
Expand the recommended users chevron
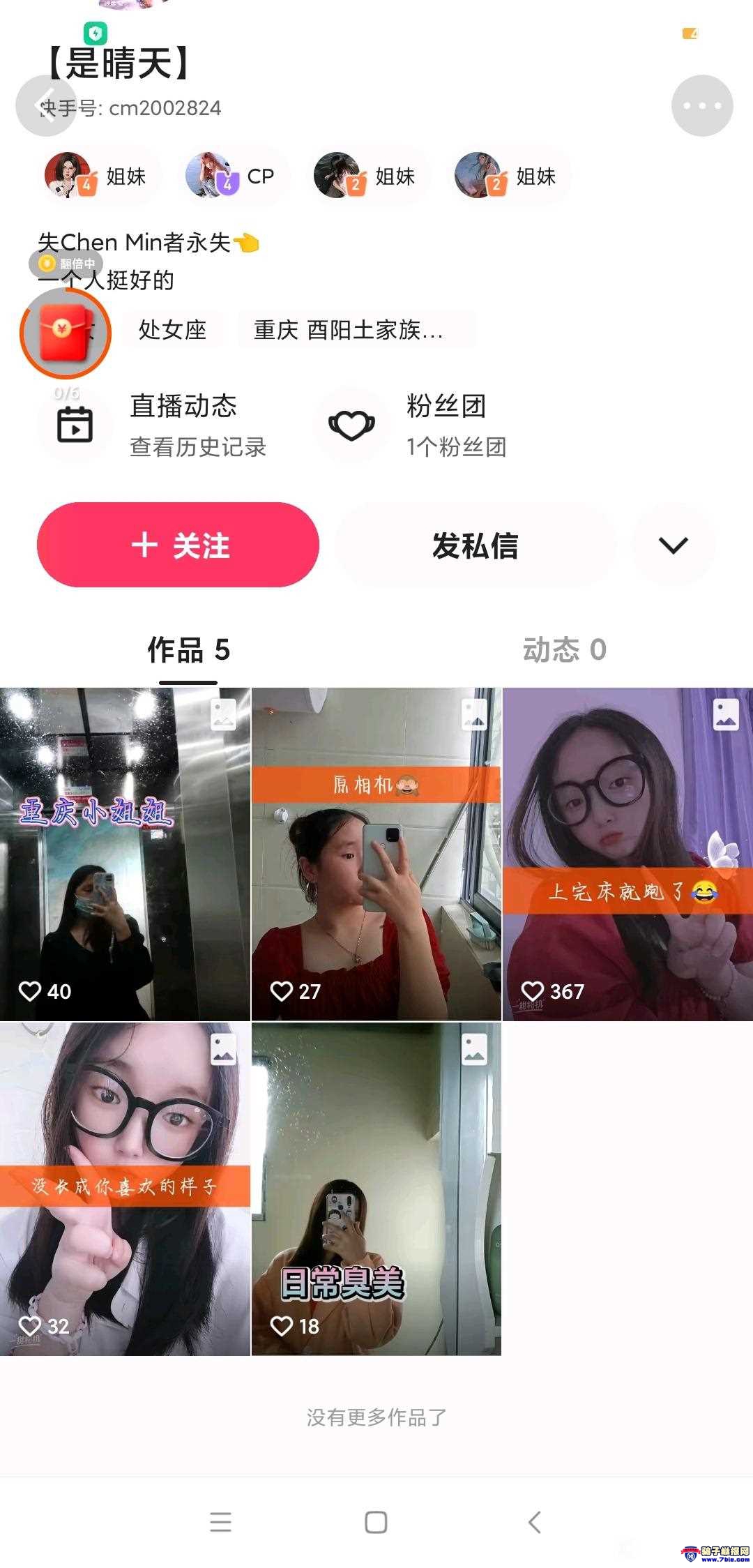(673, 545)
